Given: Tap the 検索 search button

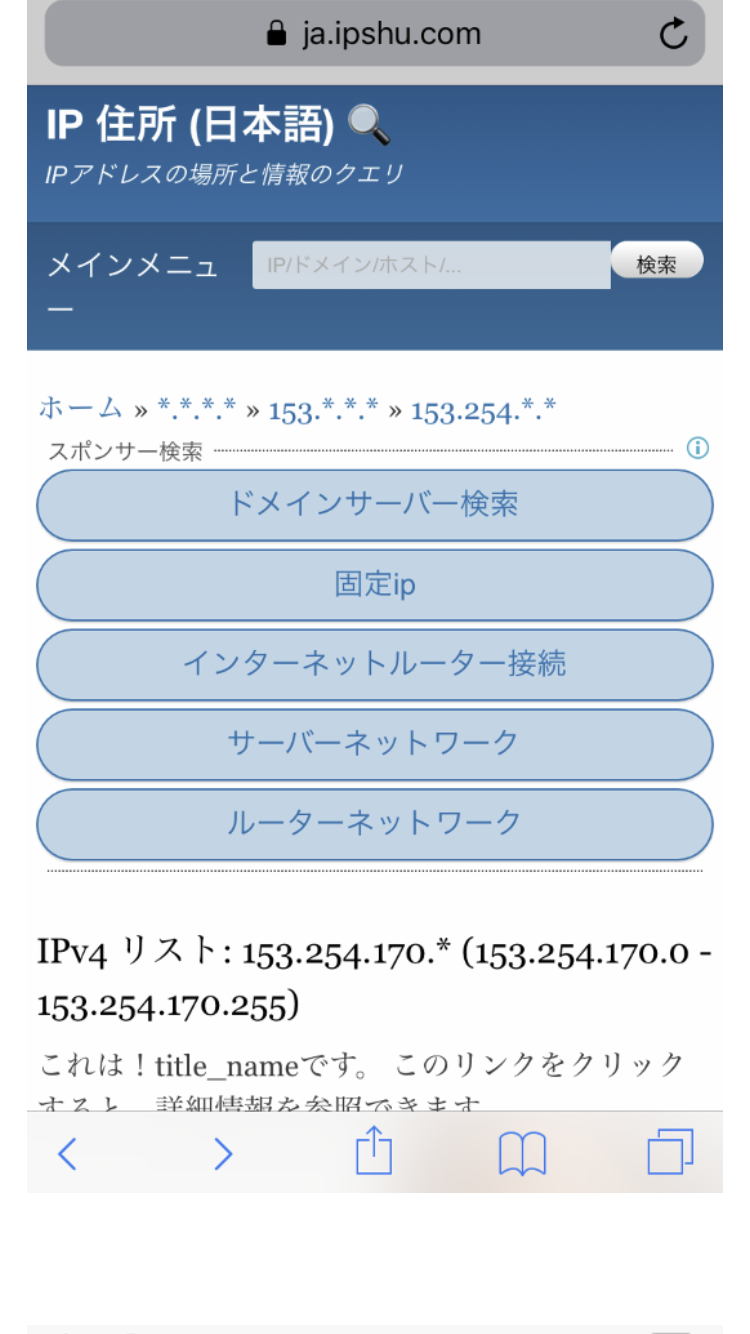Looking at the screenshot, I should pos(657,264).
